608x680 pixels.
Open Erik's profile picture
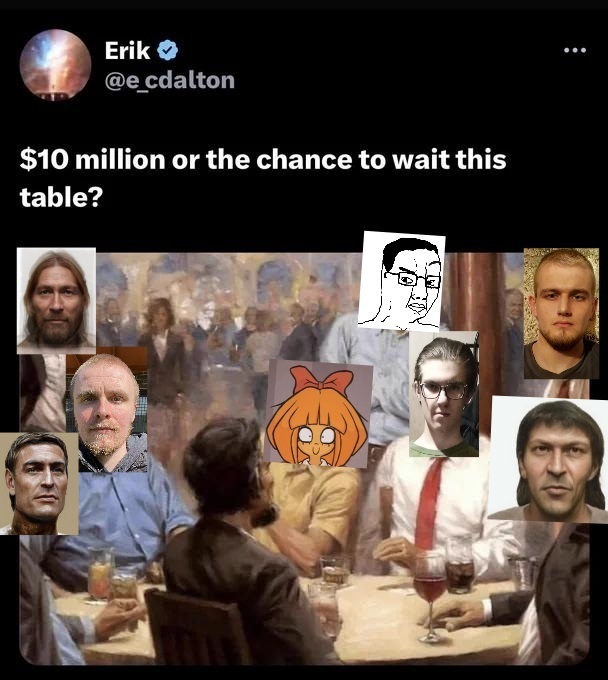pyautogui.click(x=56, y=65)
